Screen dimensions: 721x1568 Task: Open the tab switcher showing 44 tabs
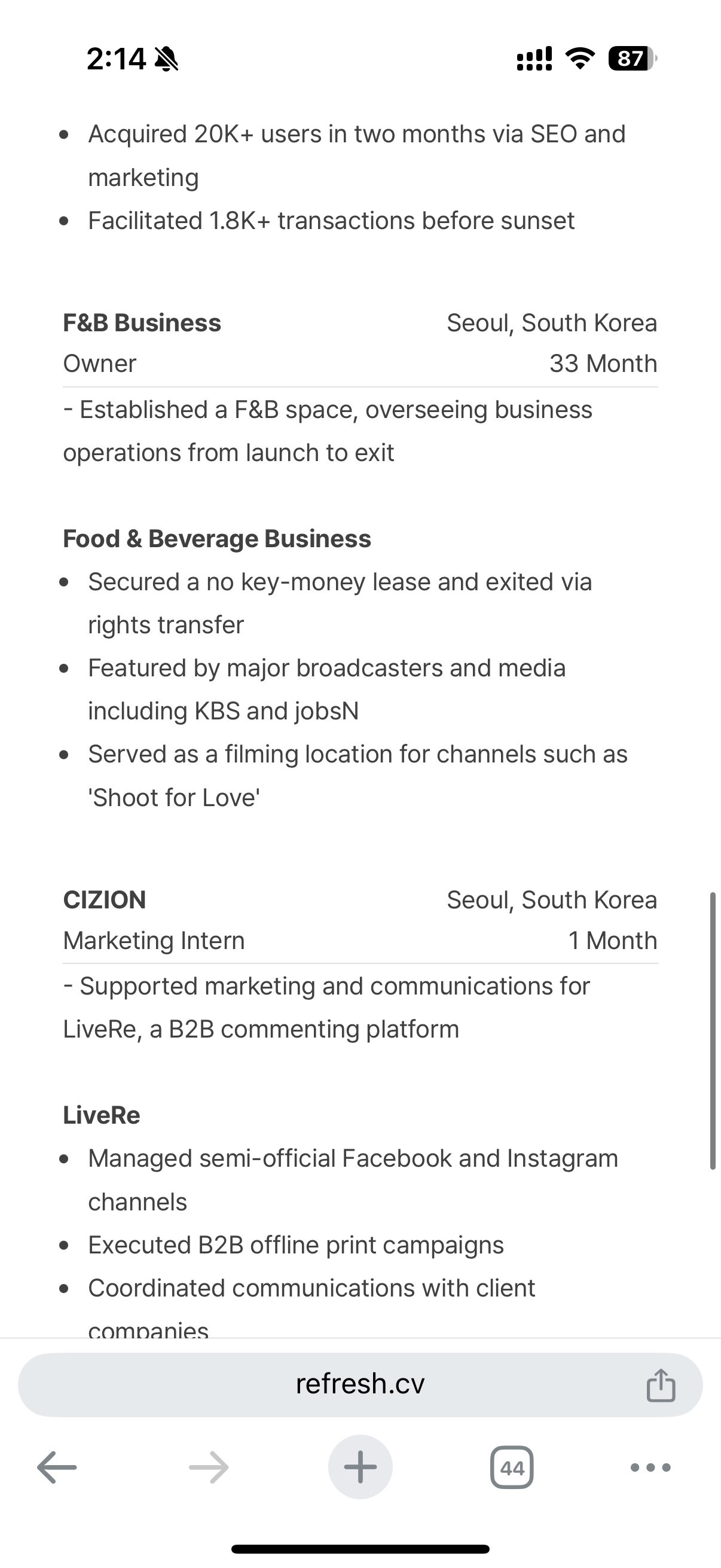(512, 1468)
